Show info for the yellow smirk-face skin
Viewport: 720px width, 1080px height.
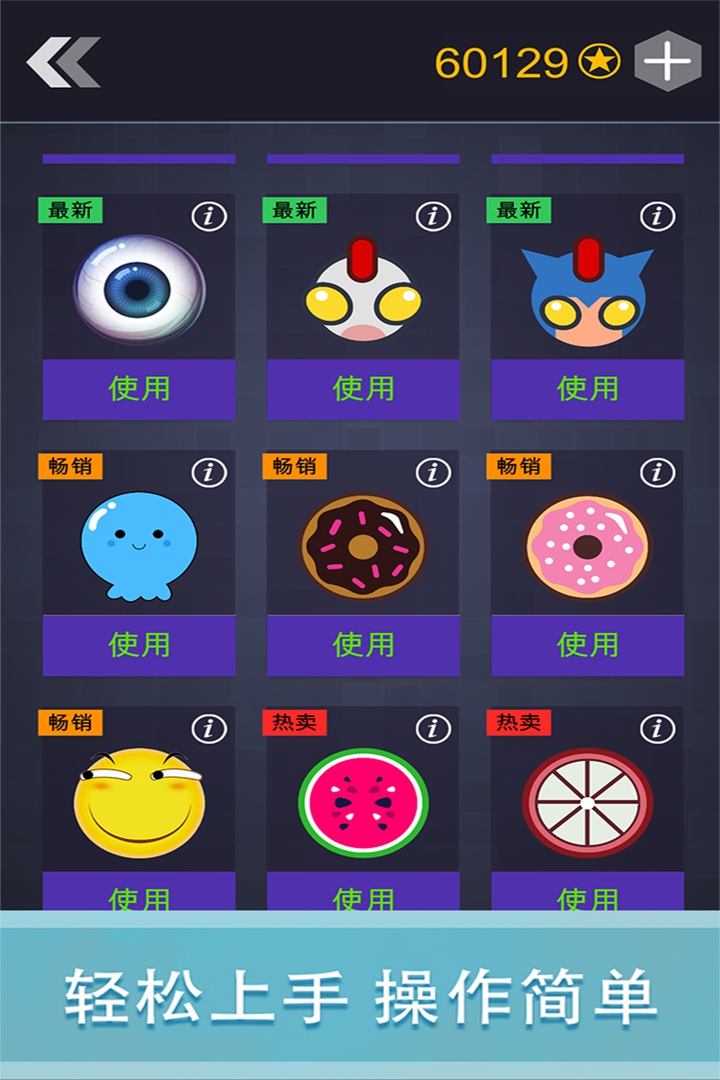coord(209,728)
